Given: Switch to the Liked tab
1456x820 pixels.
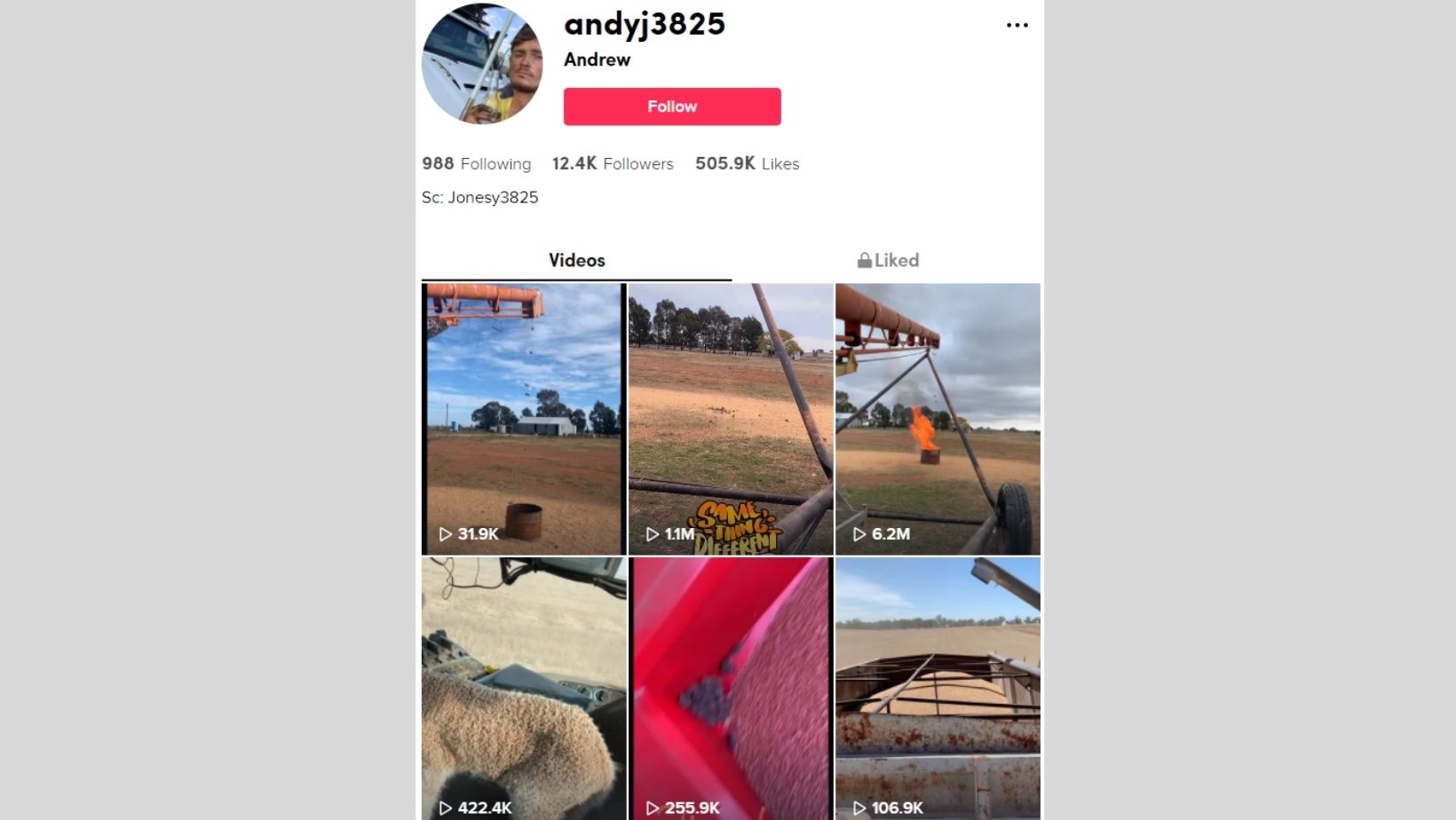Looking at the screenshot, I should (x=887, y=260).
